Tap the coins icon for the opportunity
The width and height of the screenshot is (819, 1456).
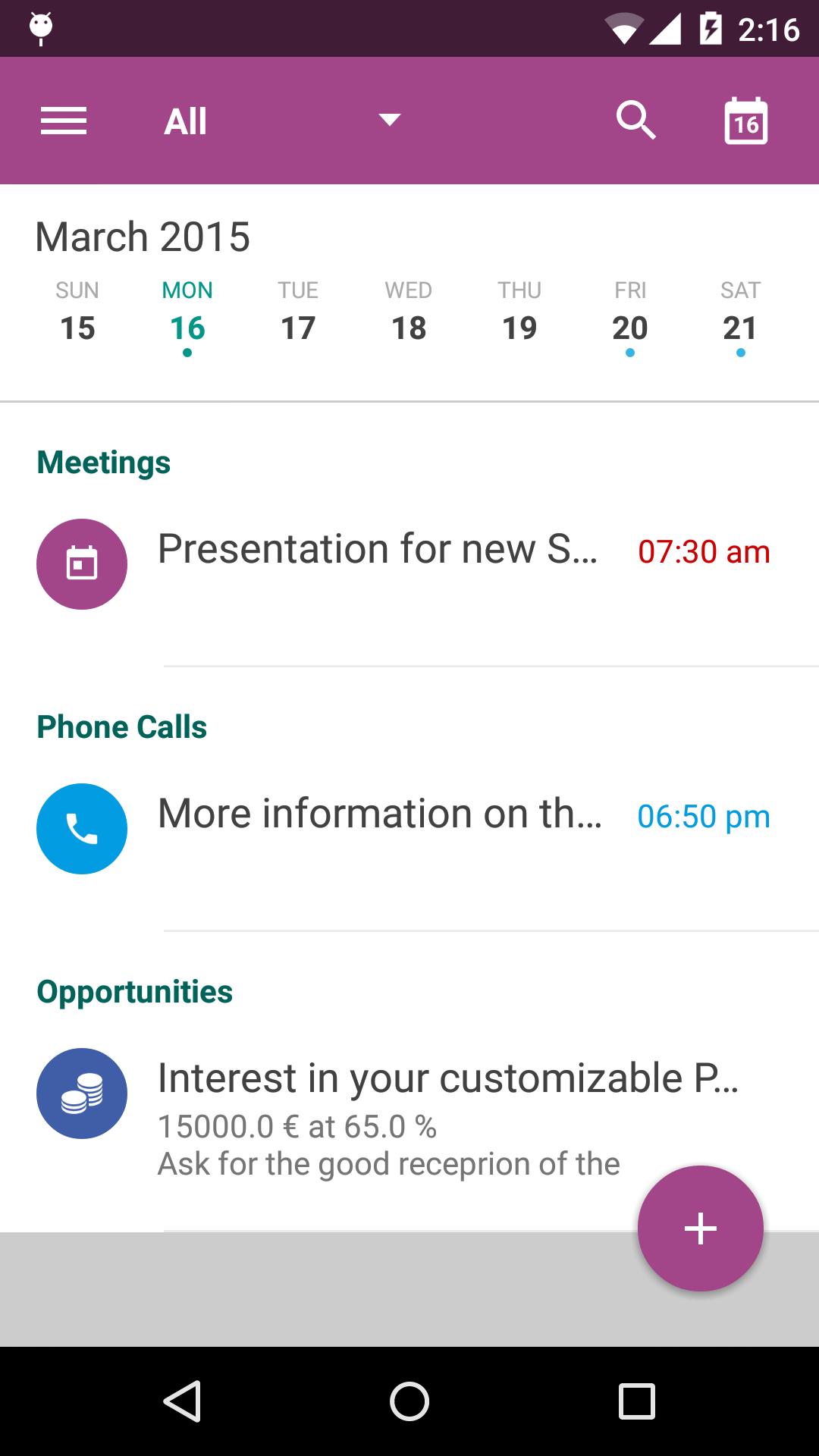pos(82,1094)
